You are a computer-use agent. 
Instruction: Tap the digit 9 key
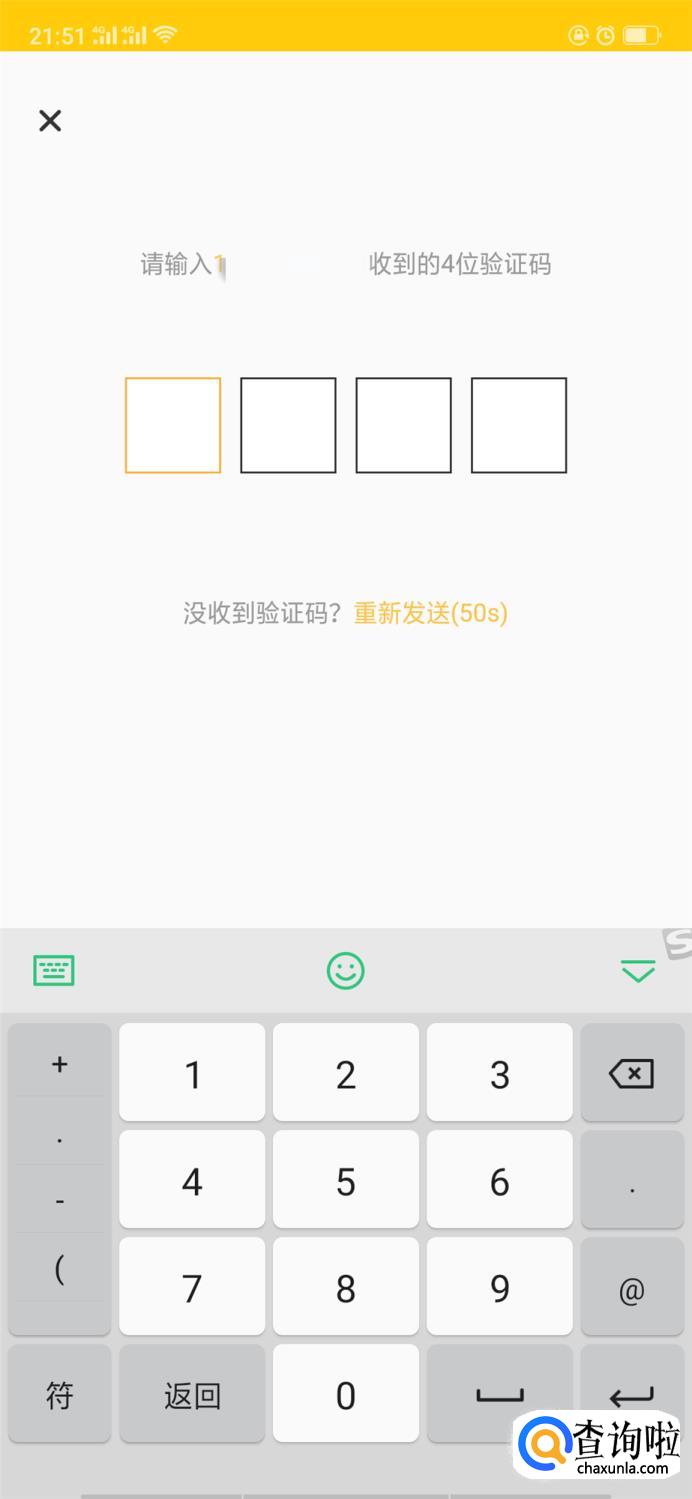500,1288
